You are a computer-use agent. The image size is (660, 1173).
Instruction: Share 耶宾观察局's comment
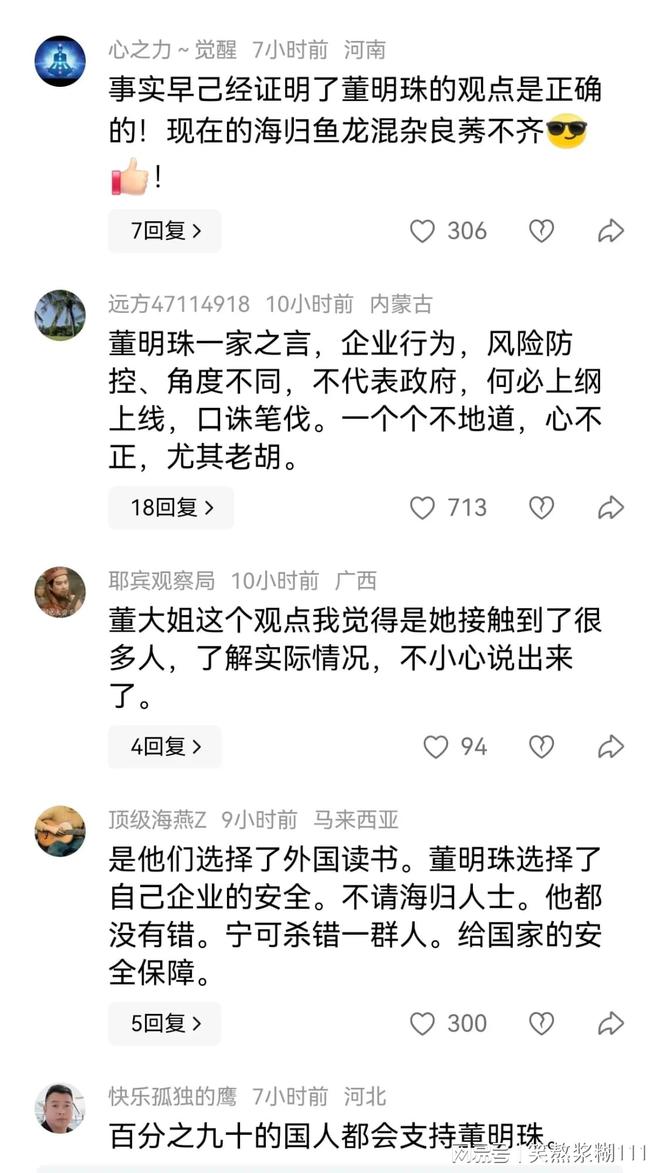pyautogui.click(x=610, y=746)
